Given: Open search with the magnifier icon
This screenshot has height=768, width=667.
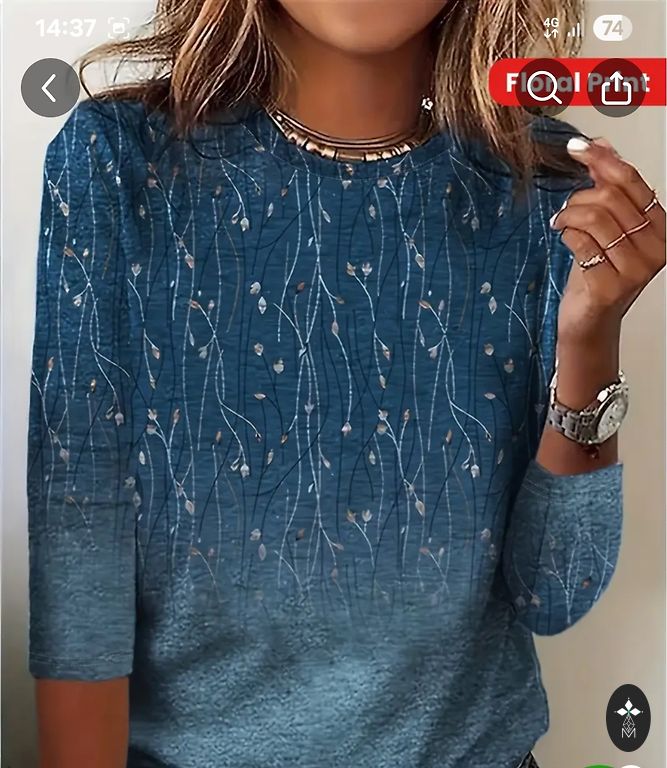Looking at the screenshot, I should 546,88.
